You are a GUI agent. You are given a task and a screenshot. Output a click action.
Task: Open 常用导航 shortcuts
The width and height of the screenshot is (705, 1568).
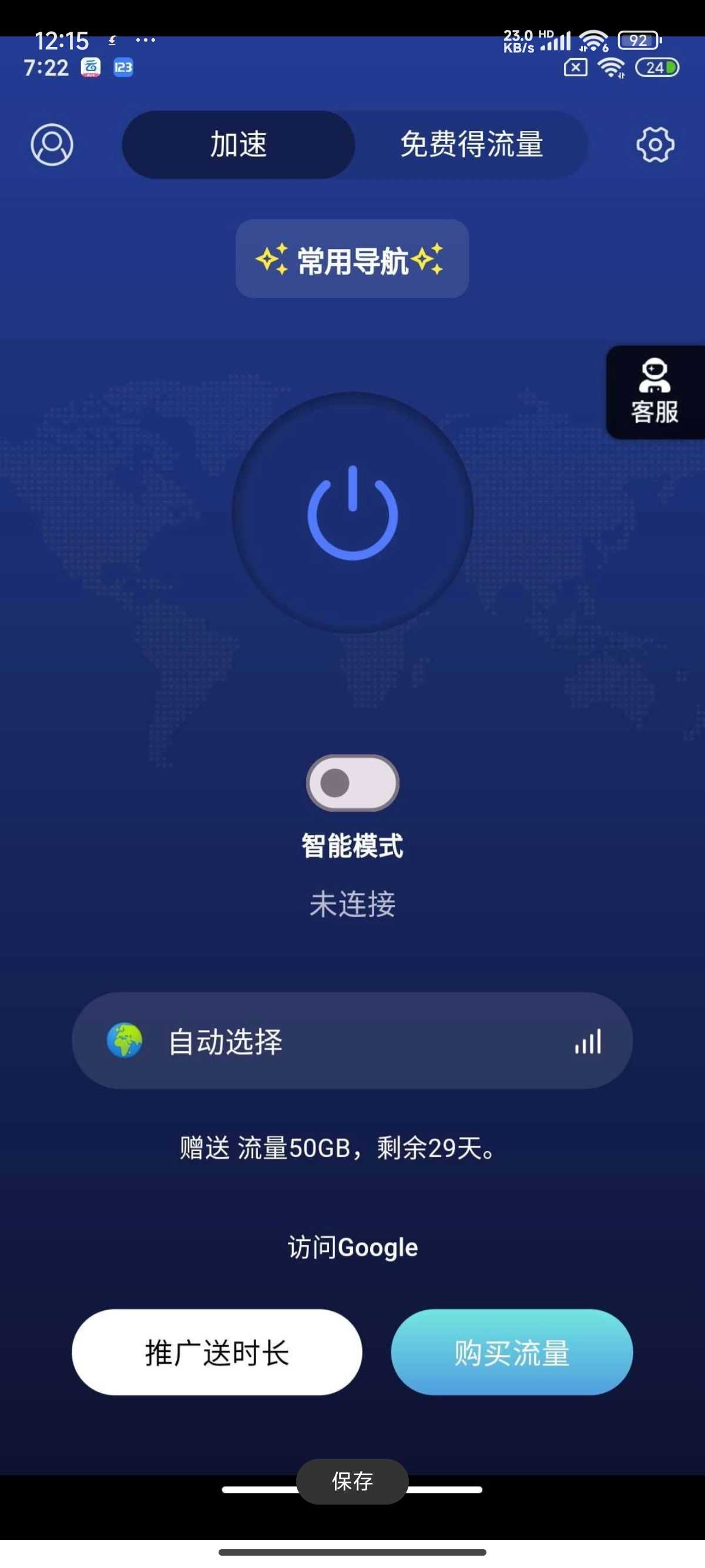352,259
